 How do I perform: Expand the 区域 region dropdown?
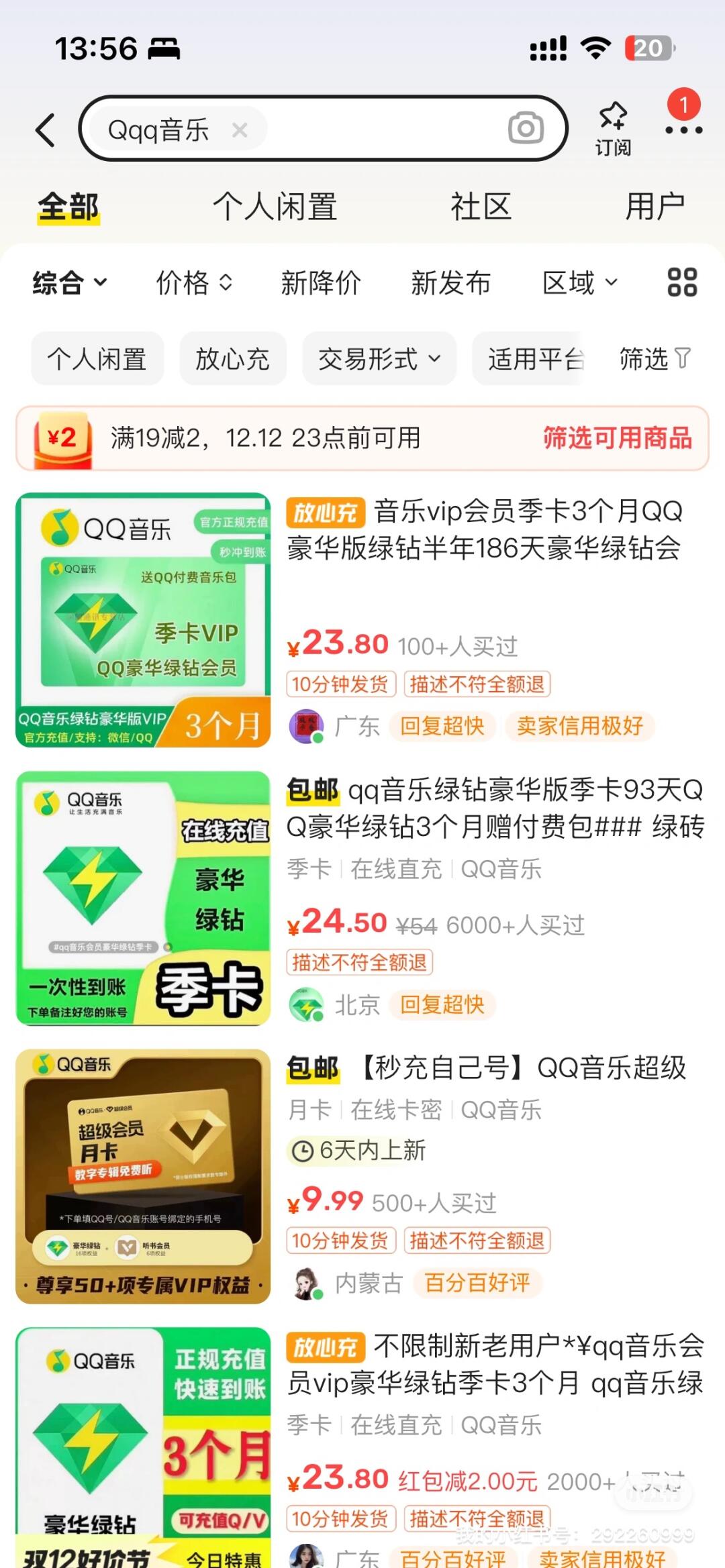579,282
